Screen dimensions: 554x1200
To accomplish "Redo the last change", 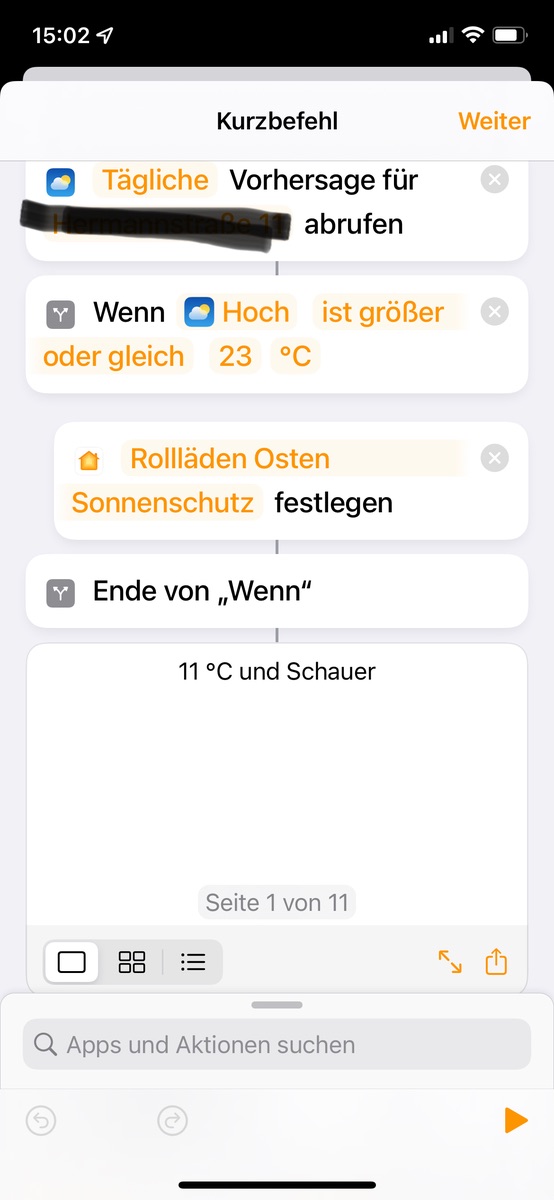I will pos(173,1121).
